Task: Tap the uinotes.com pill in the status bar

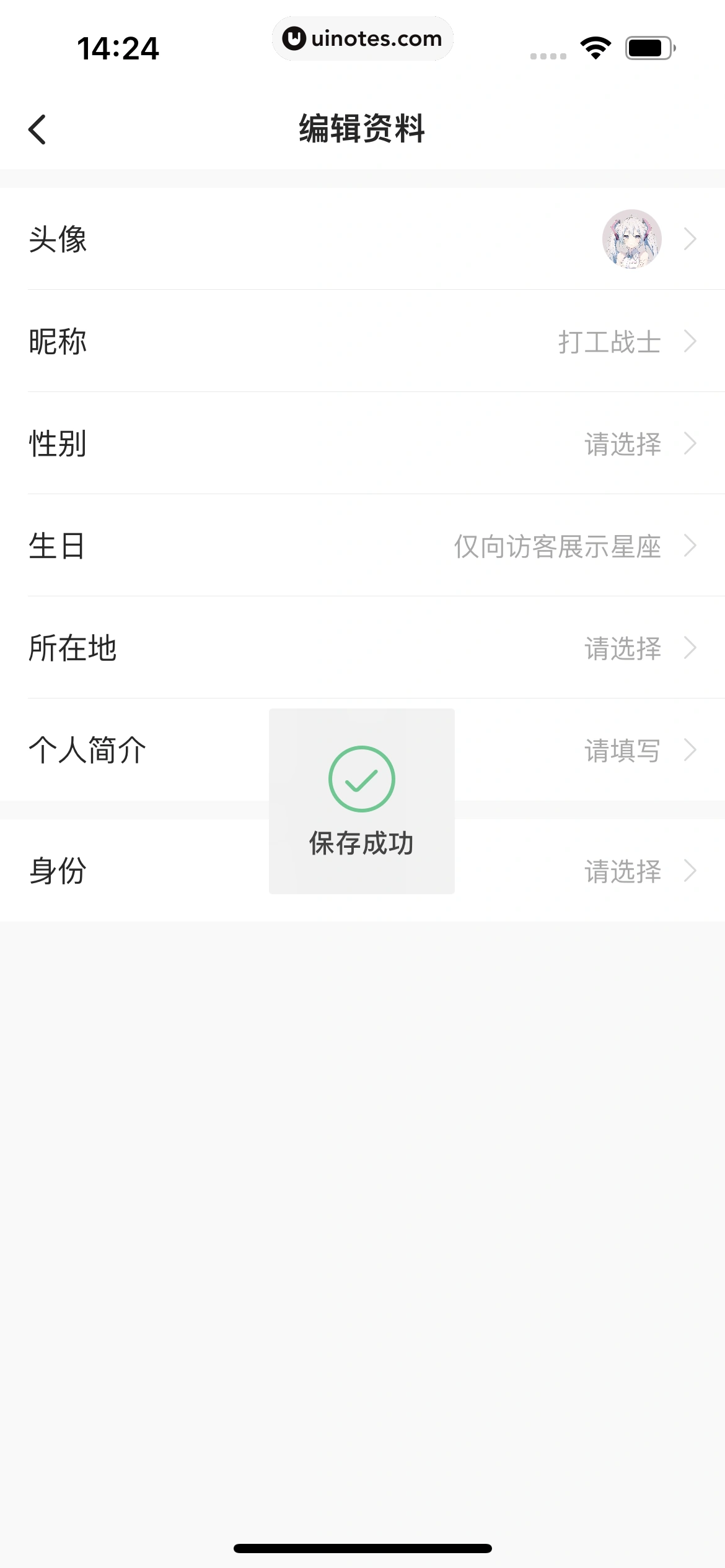Action: (362, 38)
